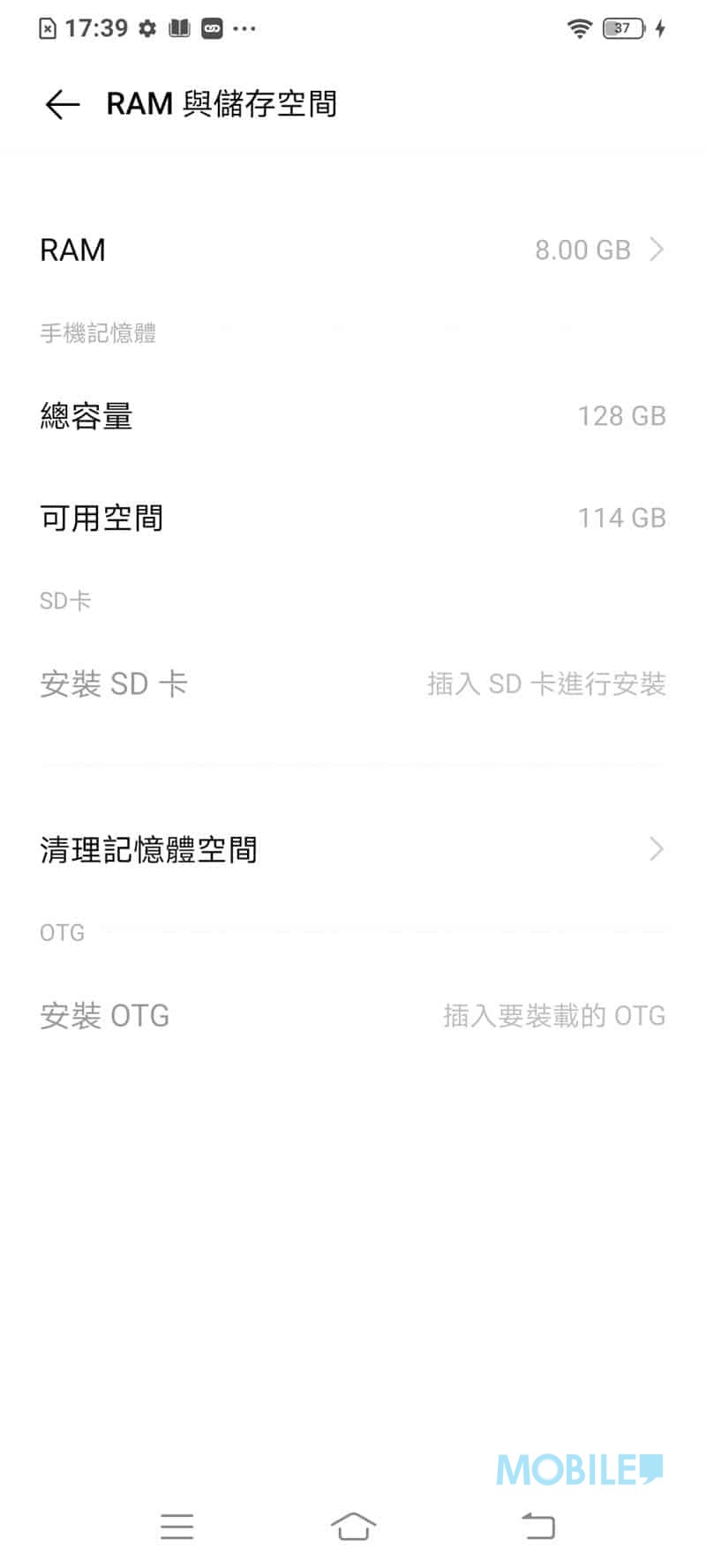Screen dimensions: 706x1568
Task: Tap the home button in navigation bar
Action: click(x=353, y=1526)
